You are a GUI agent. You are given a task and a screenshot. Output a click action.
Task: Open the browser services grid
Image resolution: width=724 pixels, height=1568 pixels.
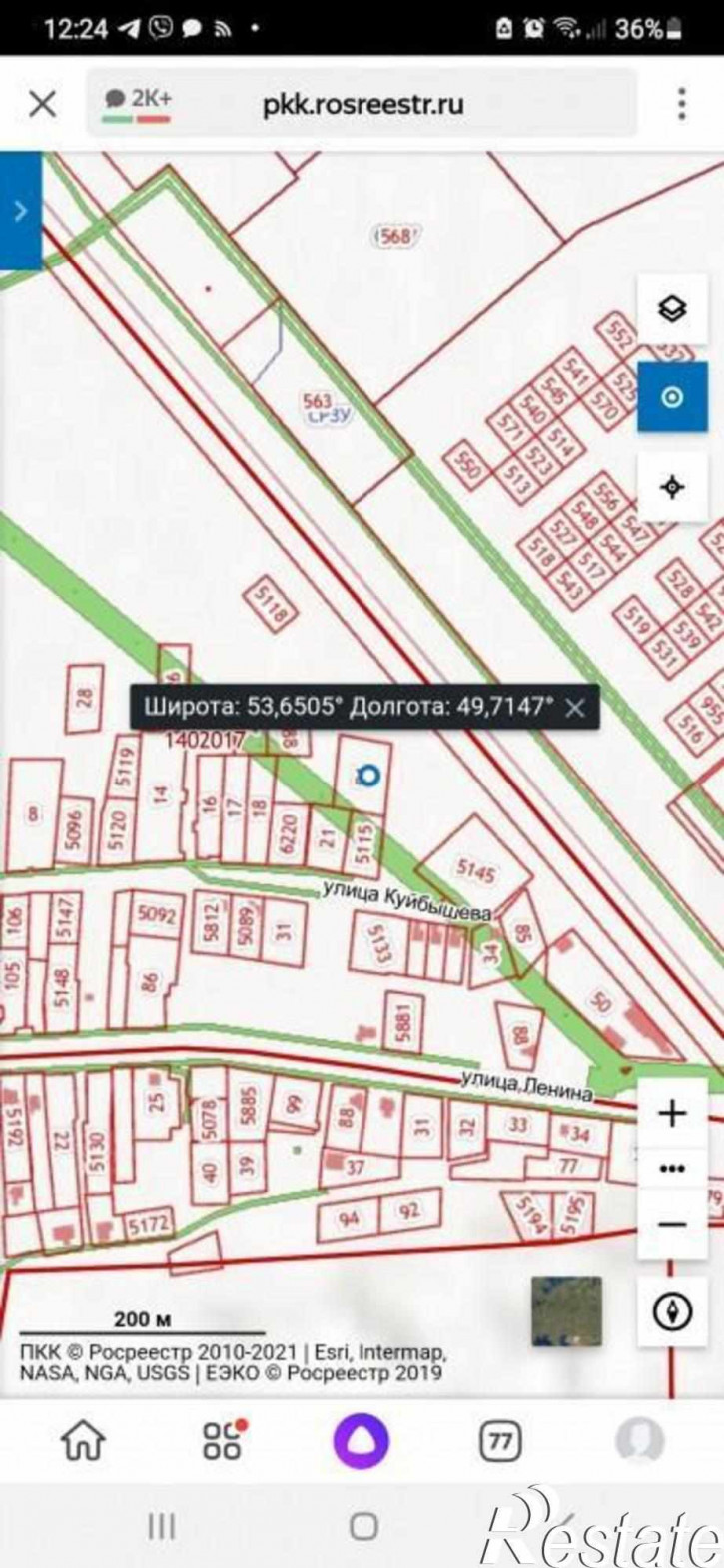tap(224, 1440)
